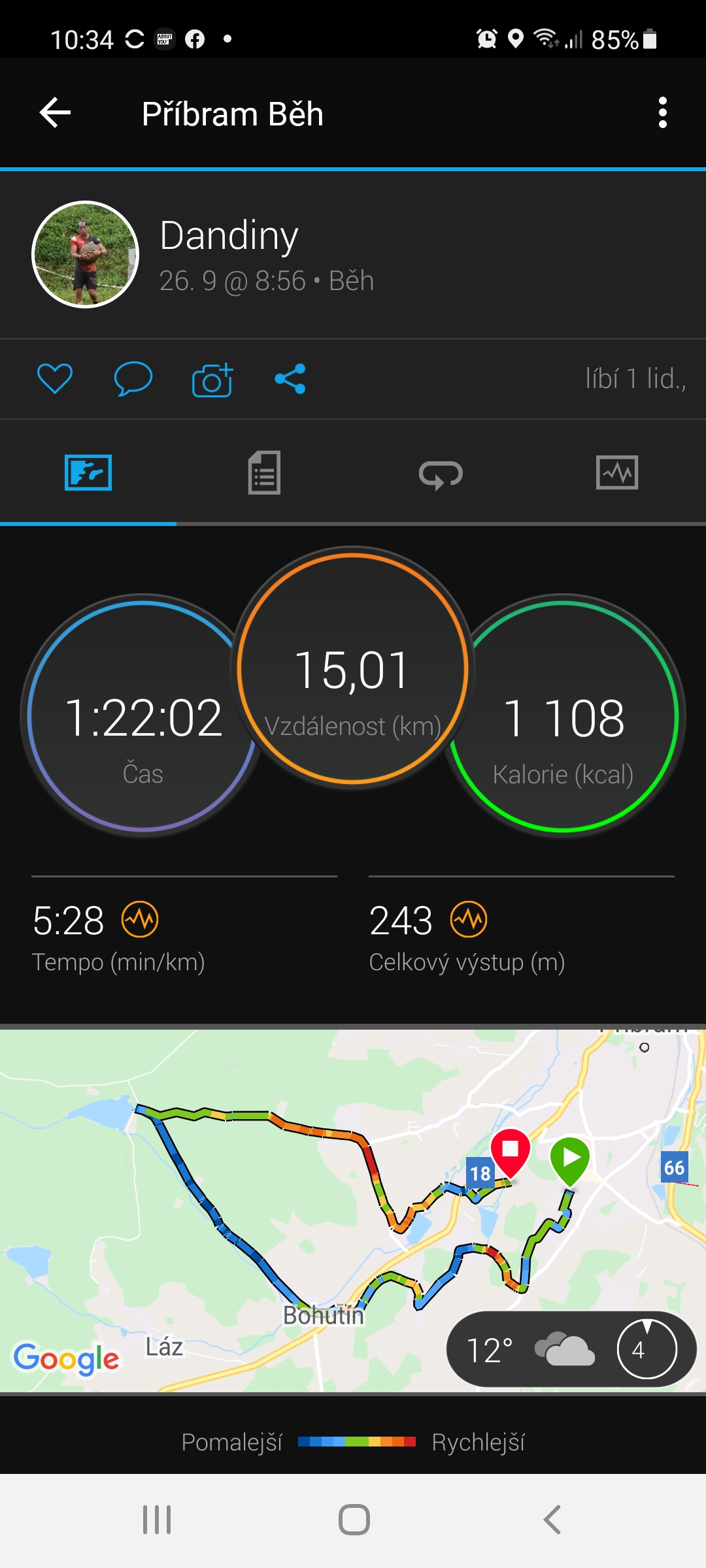Add a photo with the camera icon
This screenshot has width=706, height=1568.
click(212, 379)
